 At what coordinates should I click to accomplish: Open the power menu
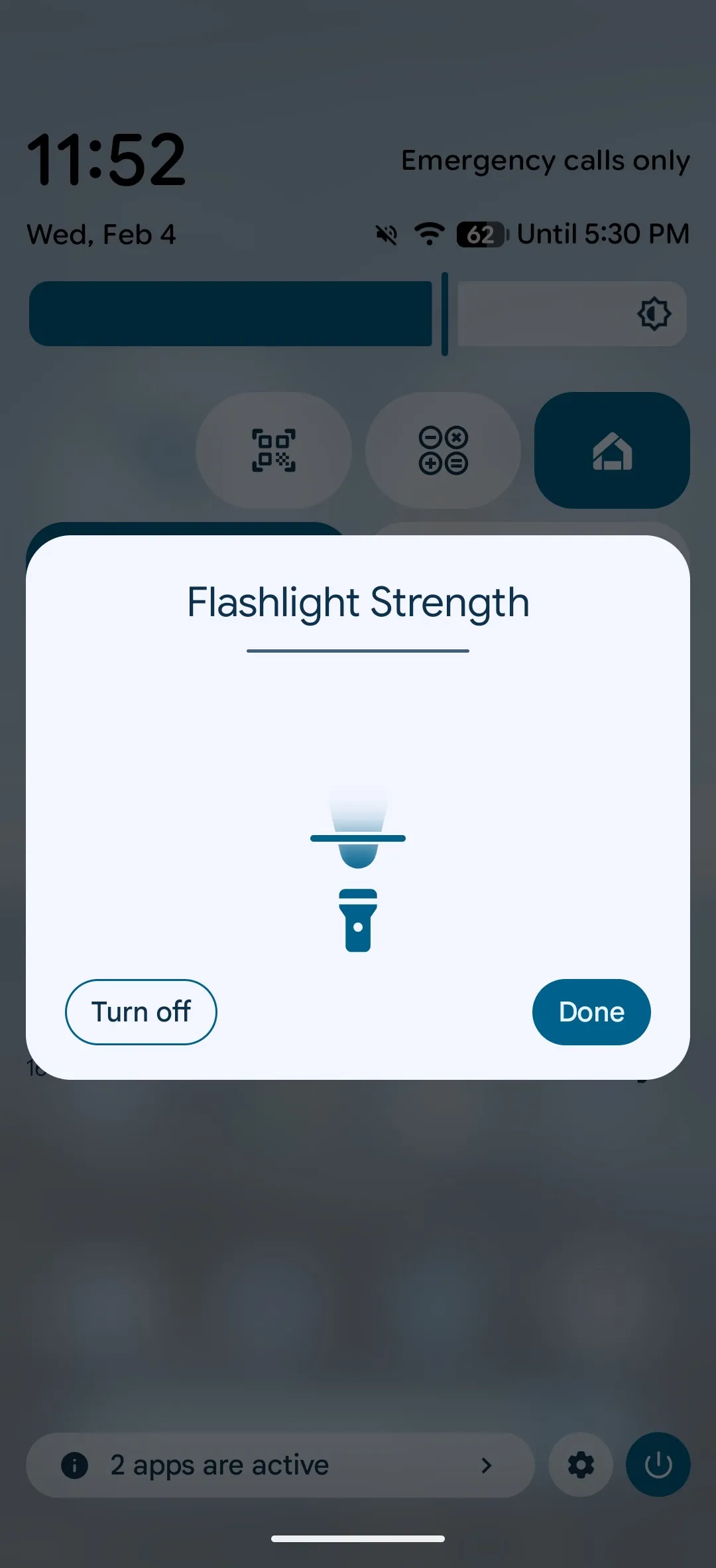pyautogui.click(x=658, y=1465)
